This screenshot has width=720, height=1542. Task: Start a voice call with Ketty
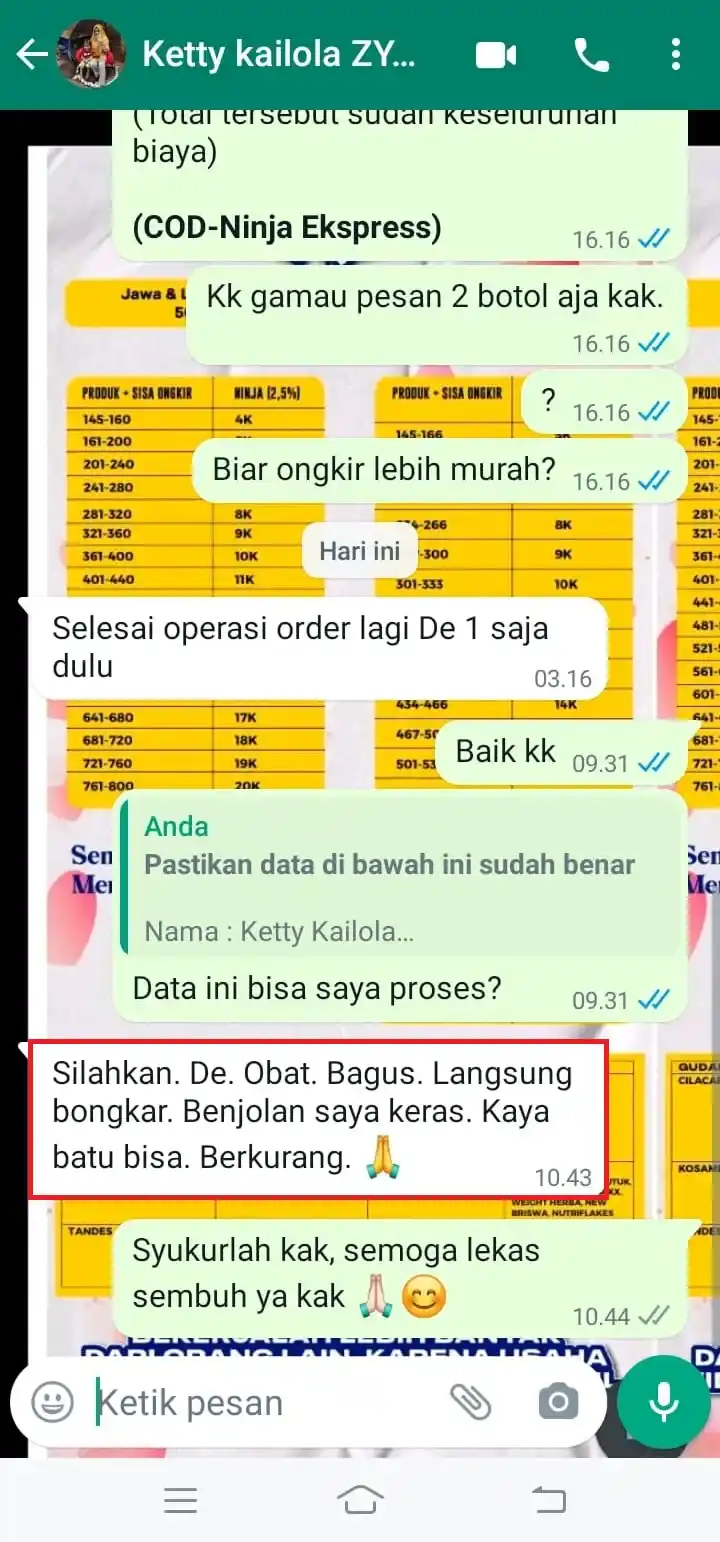pos(591,55)
